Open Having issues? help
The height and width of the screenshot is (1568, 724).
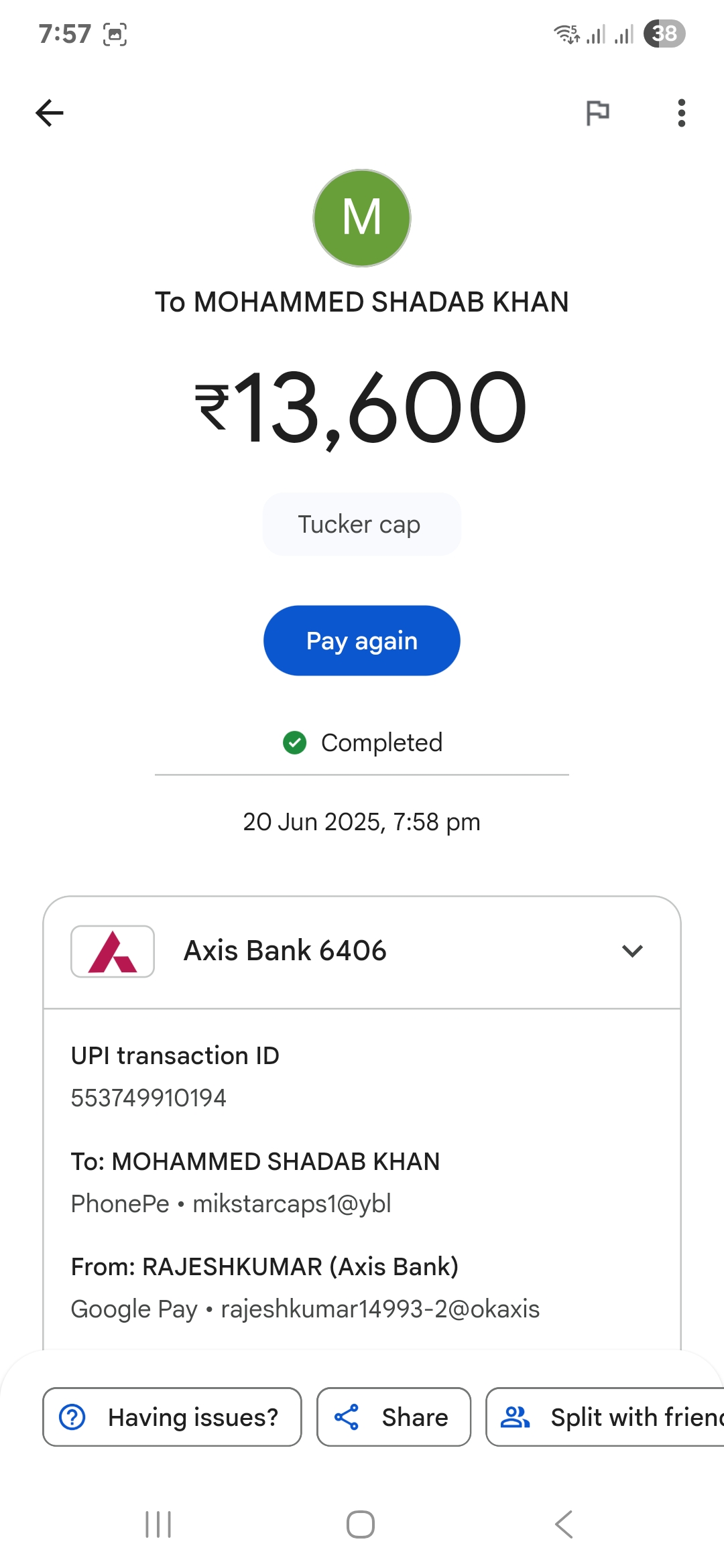pyautogui.click(x=172, y=1417)
